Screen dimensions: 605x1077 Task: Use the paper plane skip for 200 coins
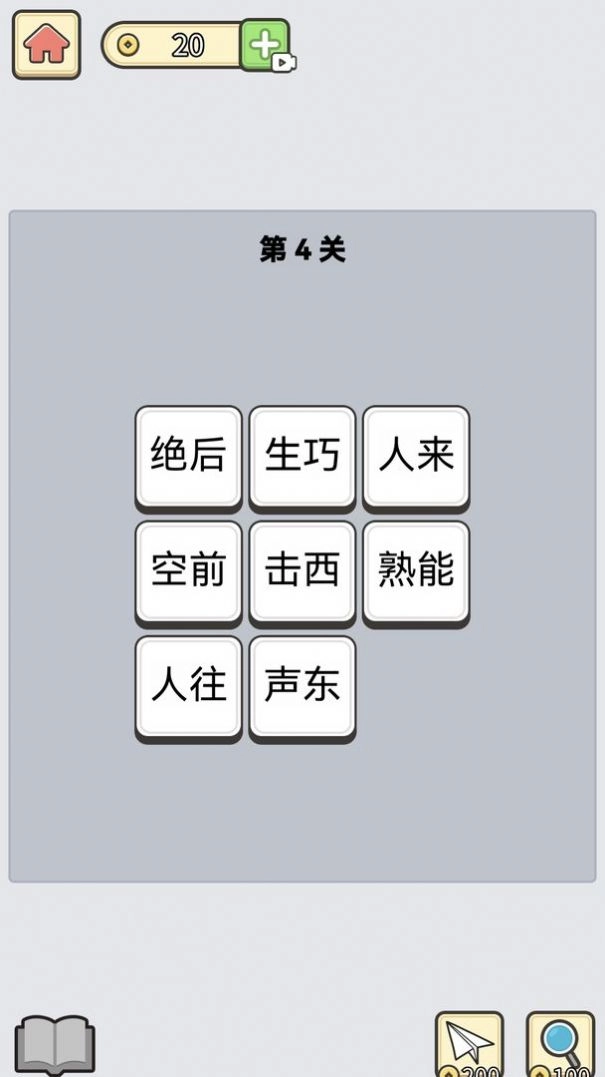coord(469,1045)
